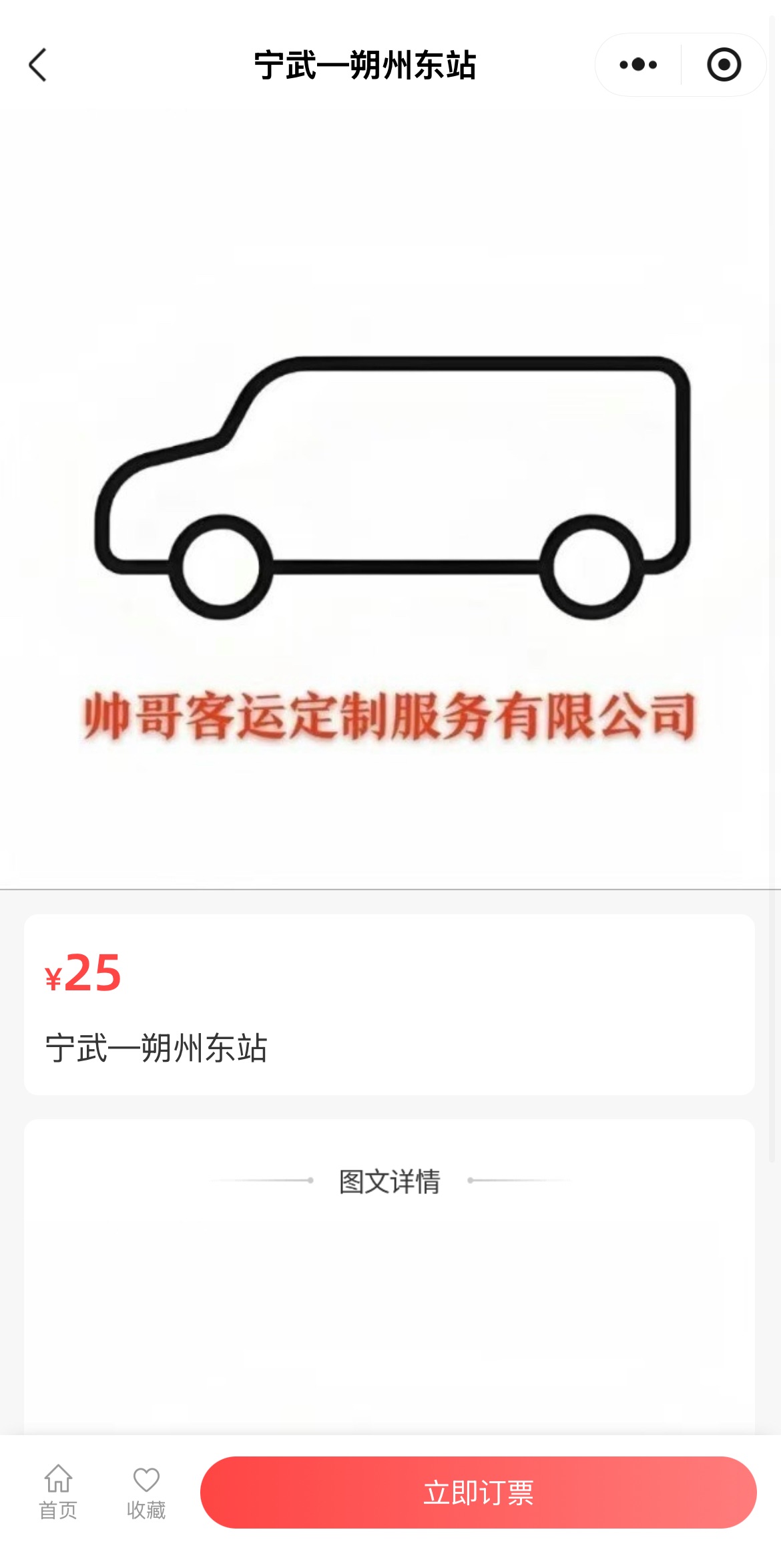Go to the 首页 home page
Image resolution: width=781 pixels, height=1568 pixels.
click(58, 1492)
